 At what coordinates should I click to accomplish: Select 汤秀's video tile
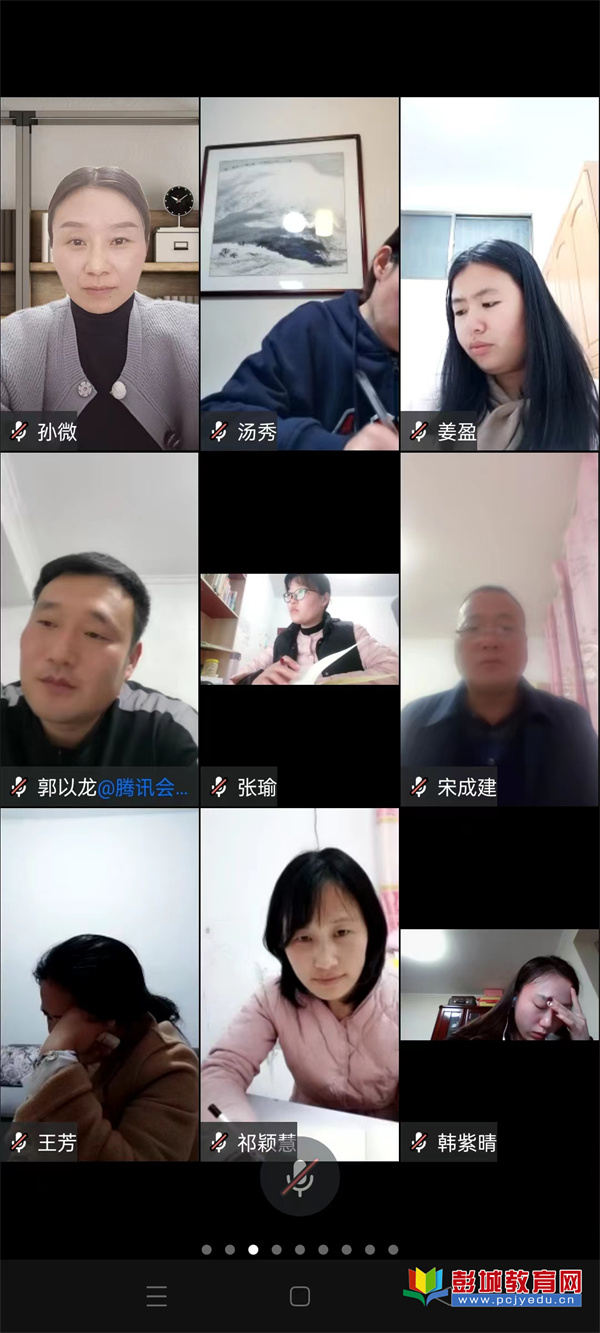(299, 273)
